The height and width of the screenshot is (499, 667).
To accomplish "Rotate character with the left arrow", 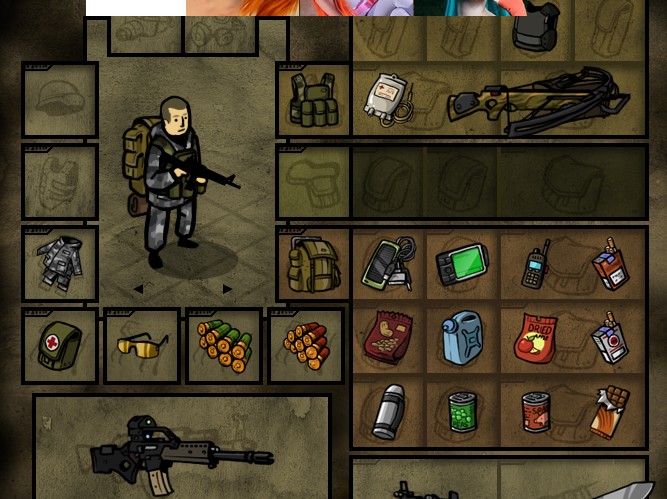I will click(138, 289).
